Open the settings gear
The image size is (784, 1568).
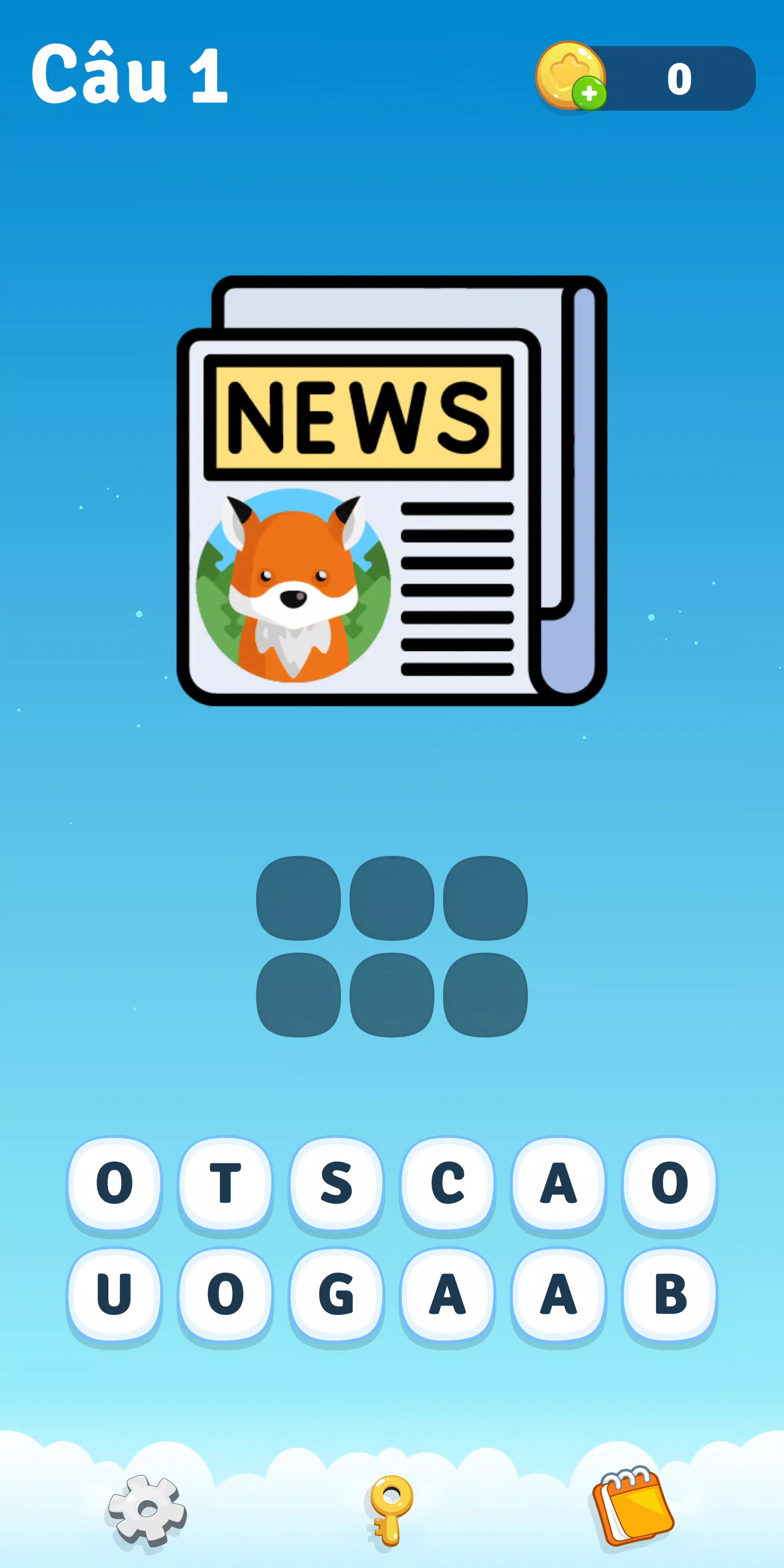[x=147, y=1510]
